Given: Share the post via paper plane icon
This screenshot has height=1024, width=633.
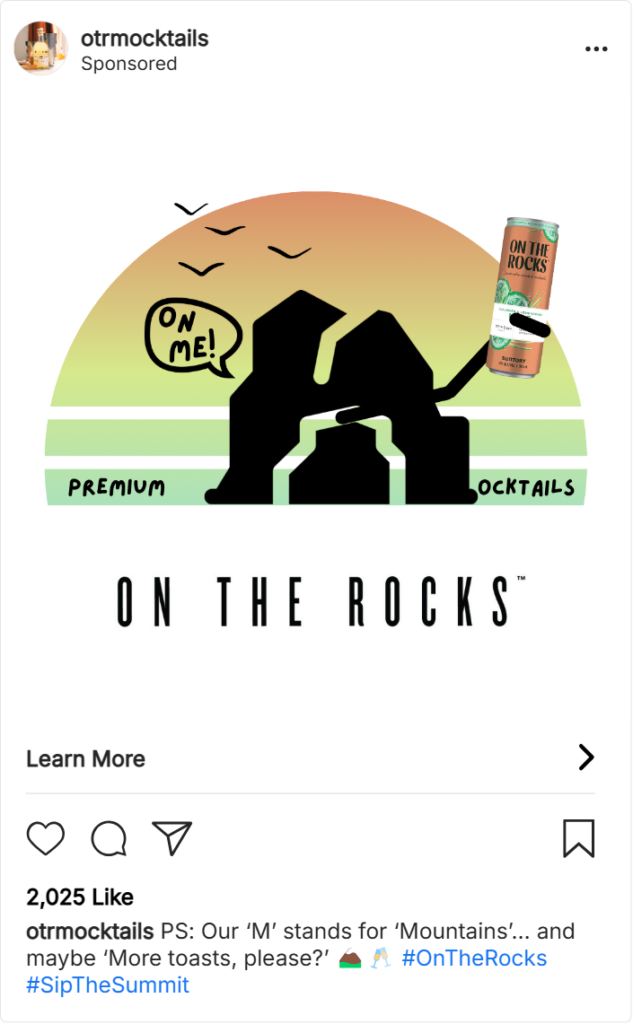Looking at the screenshot, I should [172, 838].
